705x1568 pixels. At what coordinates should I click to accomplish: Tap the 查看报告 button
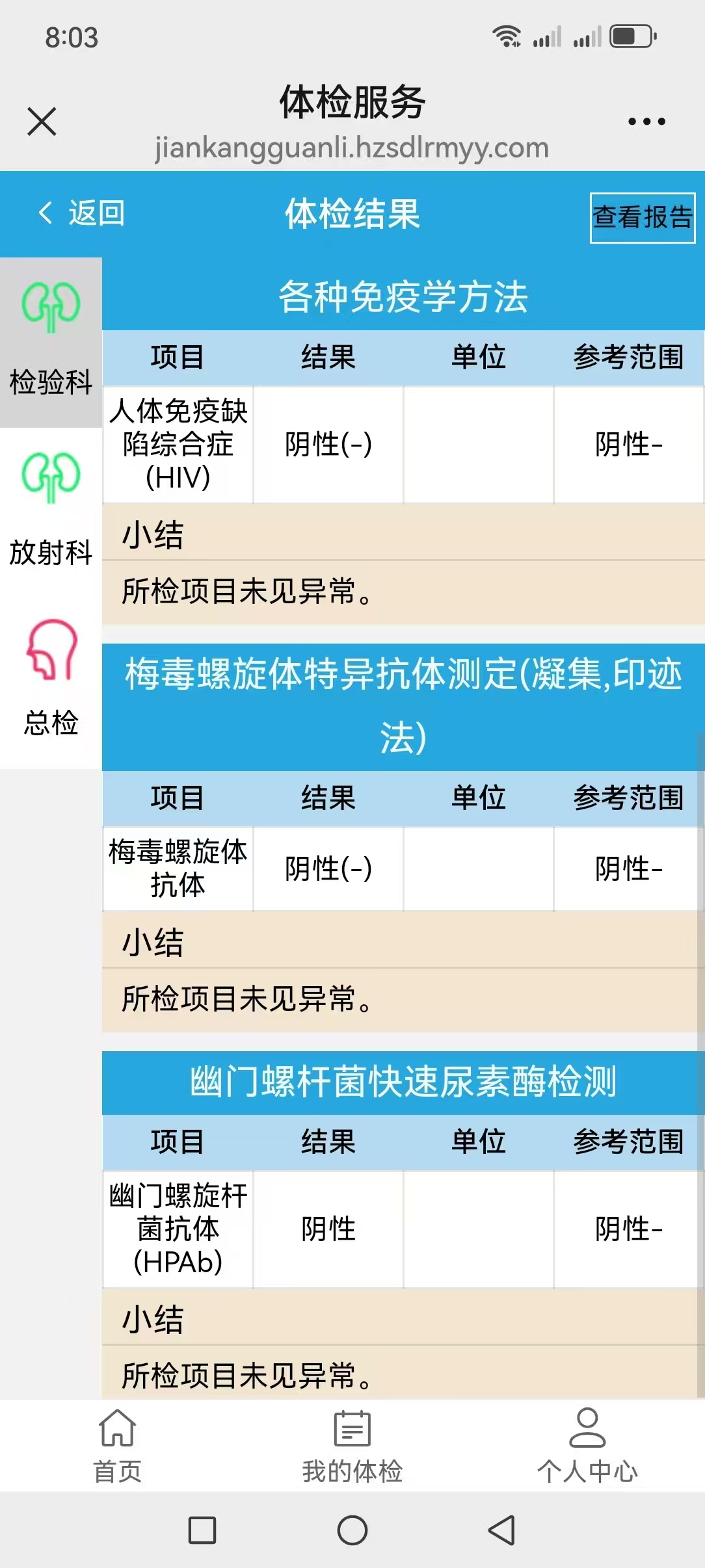pos(642,217)
